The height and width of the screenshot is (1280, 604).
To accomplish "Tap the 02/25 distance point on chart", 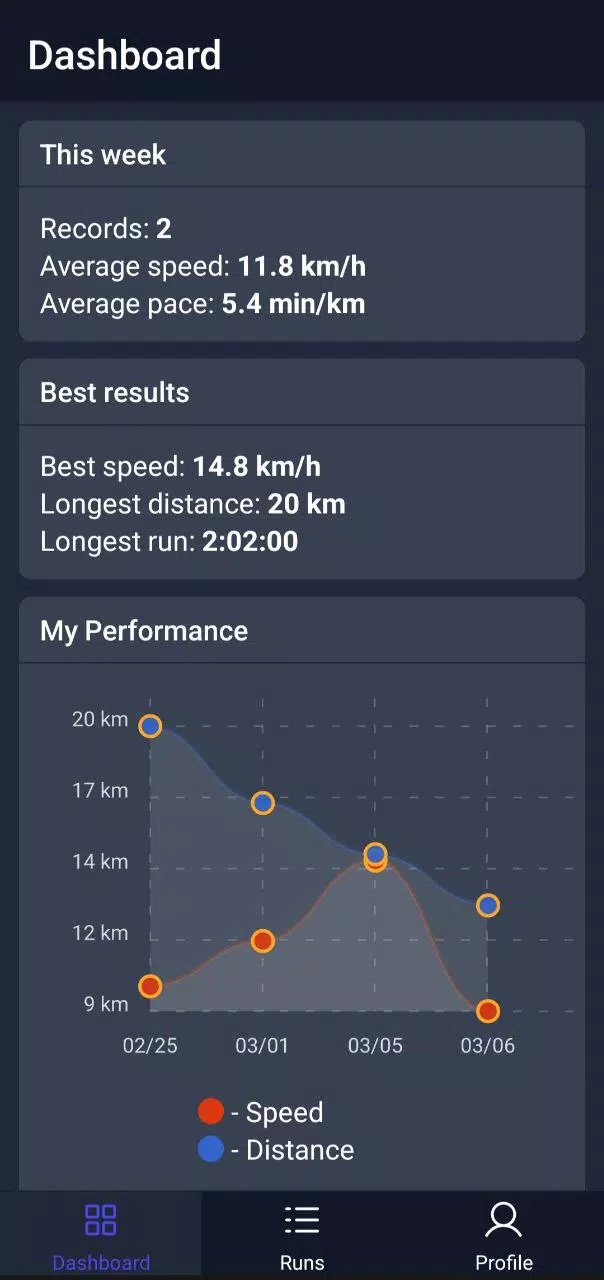I will [150, 726].
